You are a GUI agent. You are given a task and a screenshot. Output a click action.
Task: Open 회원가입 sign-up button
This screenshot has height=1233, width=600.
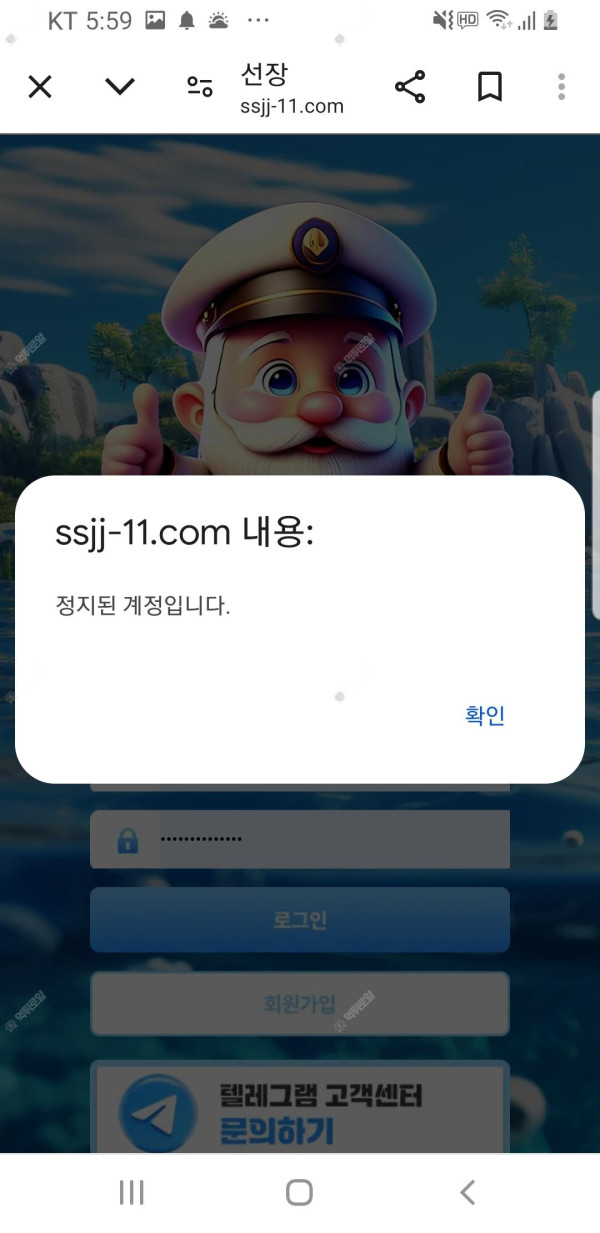point(300,1002)
